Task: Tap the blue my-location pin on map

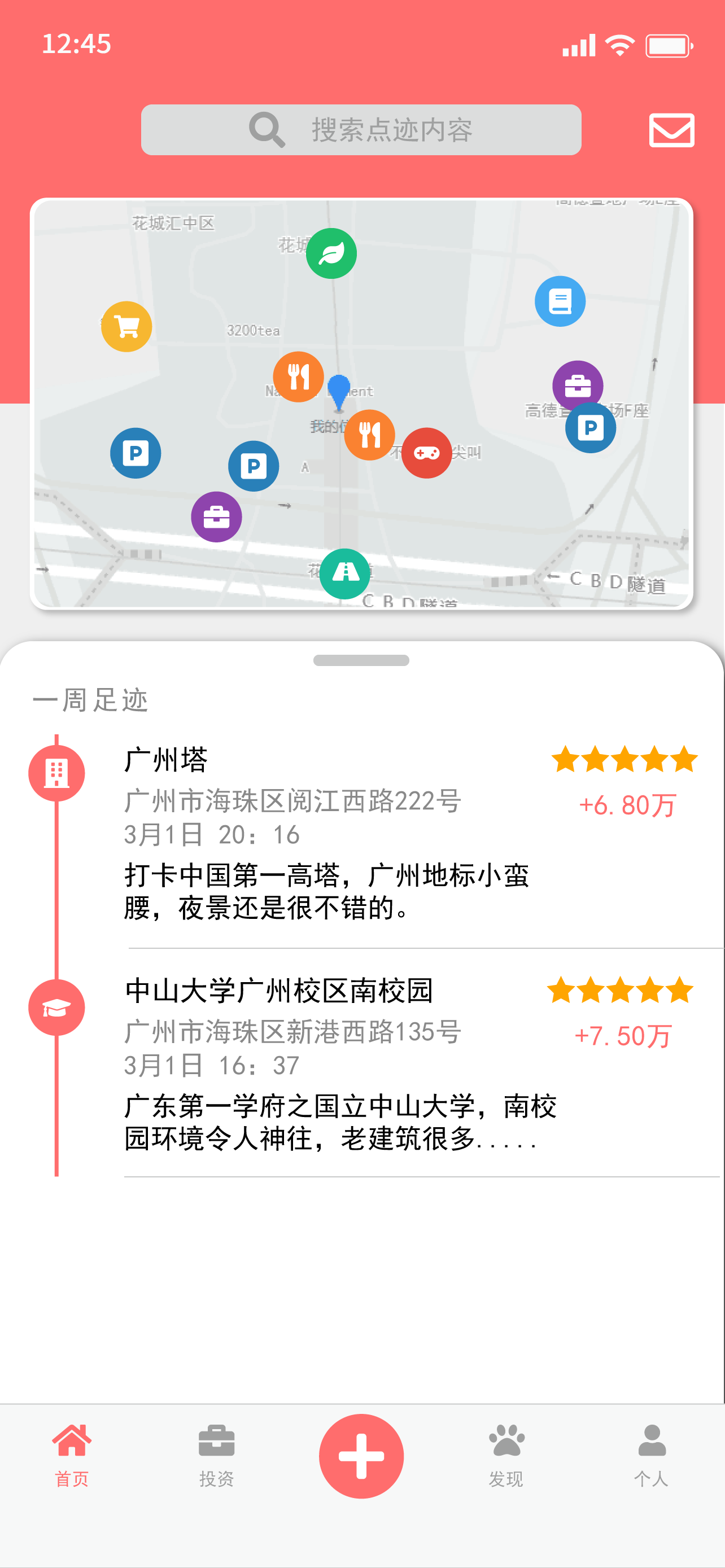Action: (338, 390)
